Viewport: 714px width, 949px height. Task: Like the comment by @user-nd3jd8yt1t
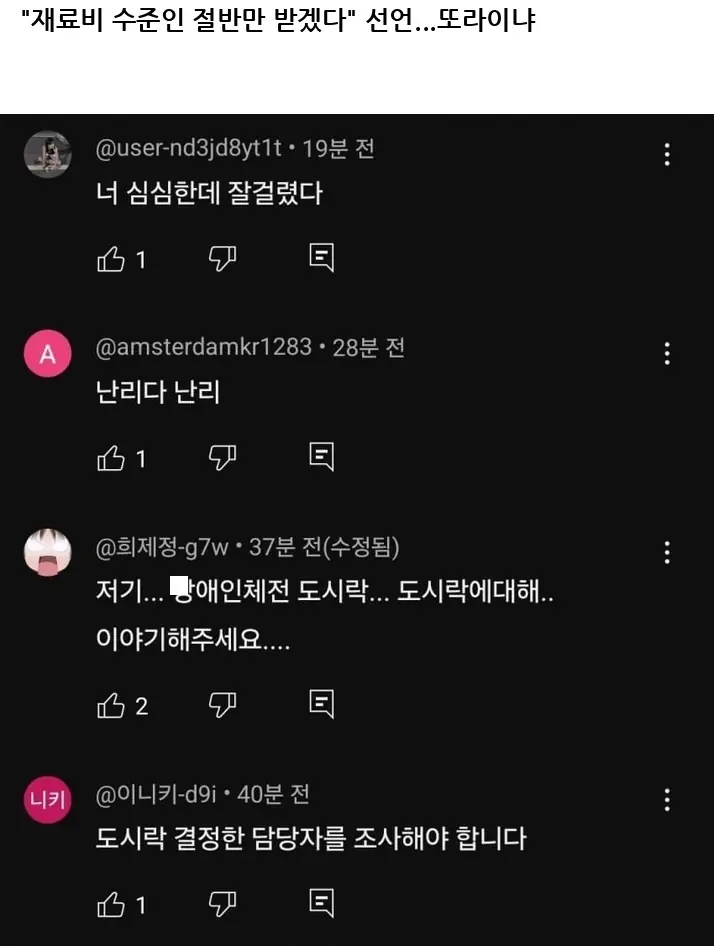[x=110, y=259]
